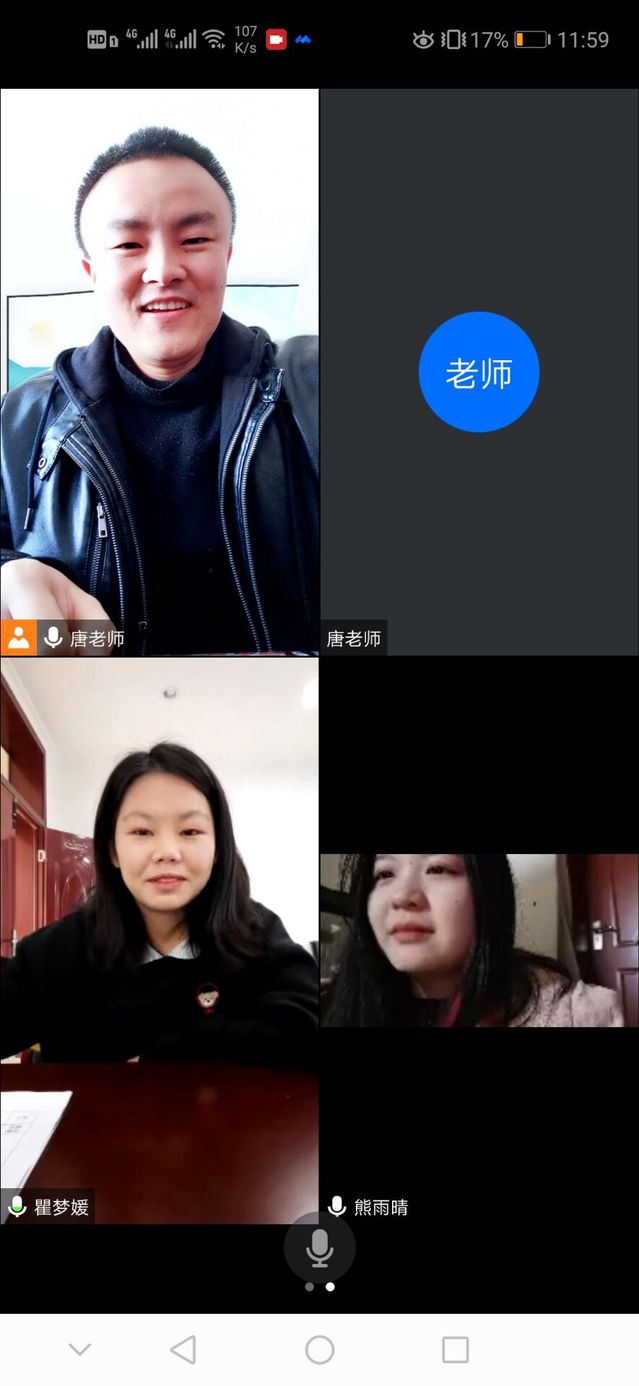Tap the microphone button at the bottom
The image size is (639, 1386).
(x=319, y=1247)
